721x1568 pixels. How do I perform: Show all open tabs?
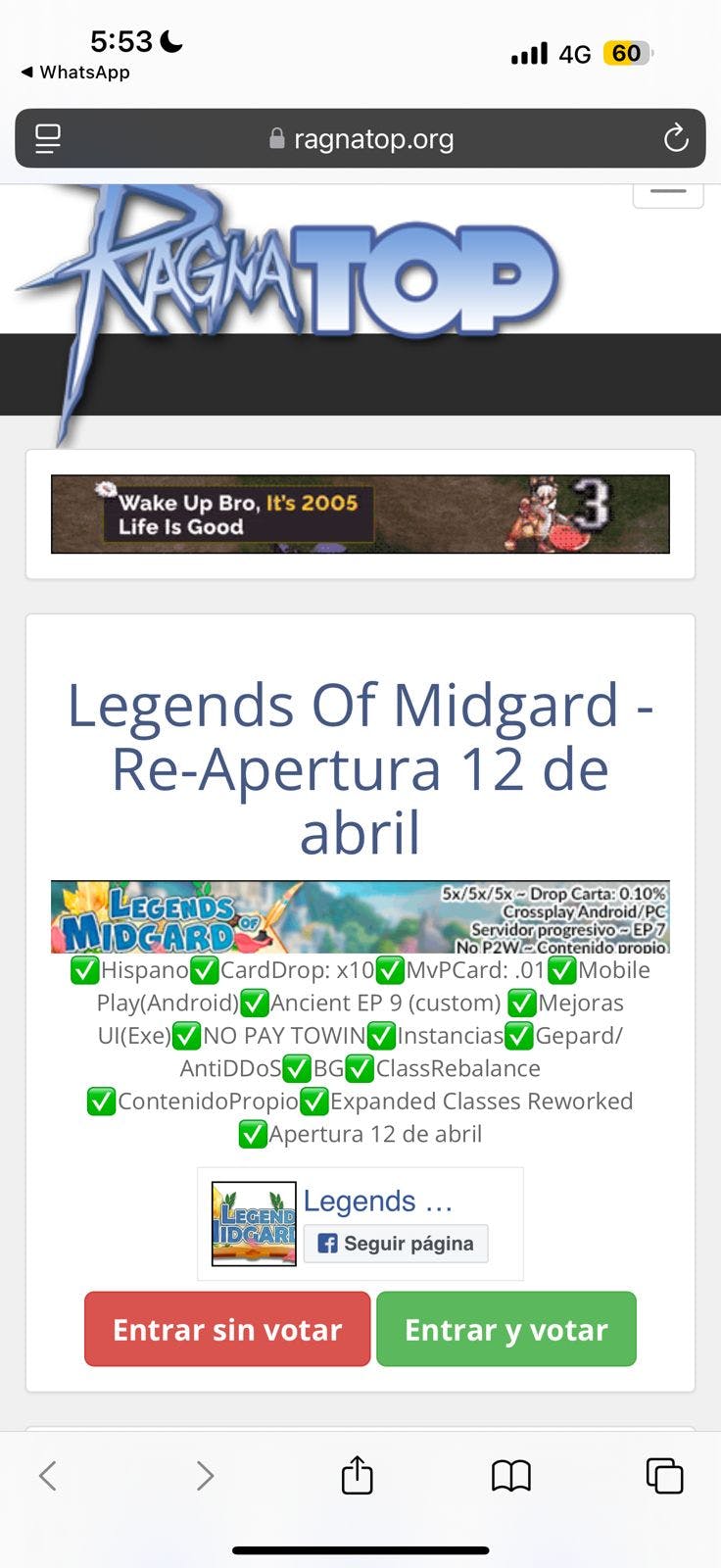coord(664,1475)
